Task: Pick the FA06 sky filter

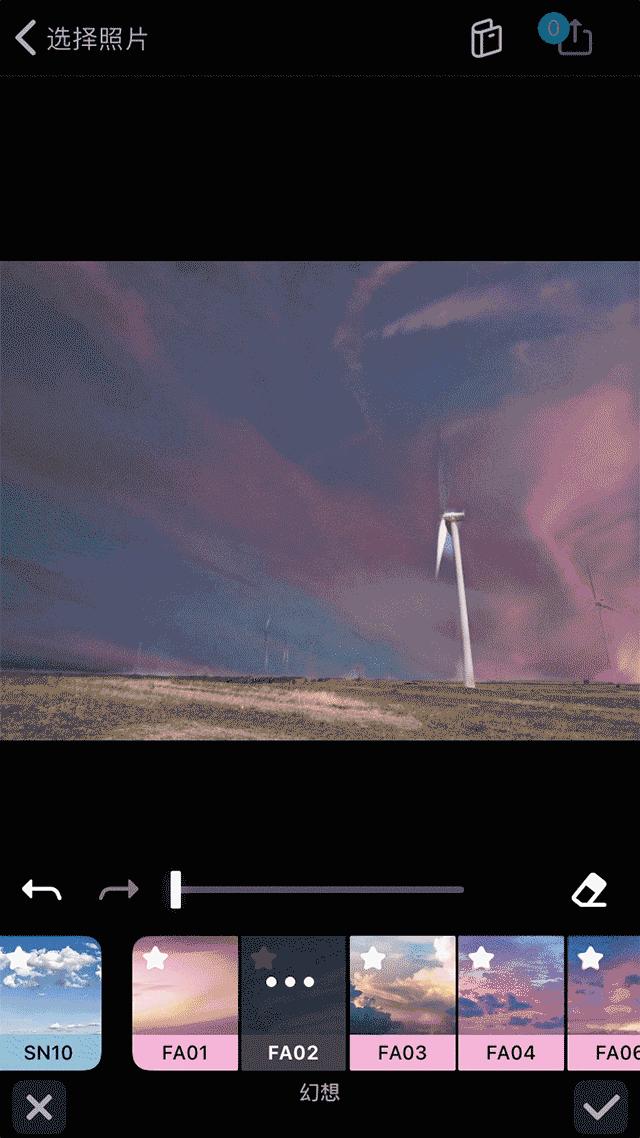Action: [x=604, y=1002]
